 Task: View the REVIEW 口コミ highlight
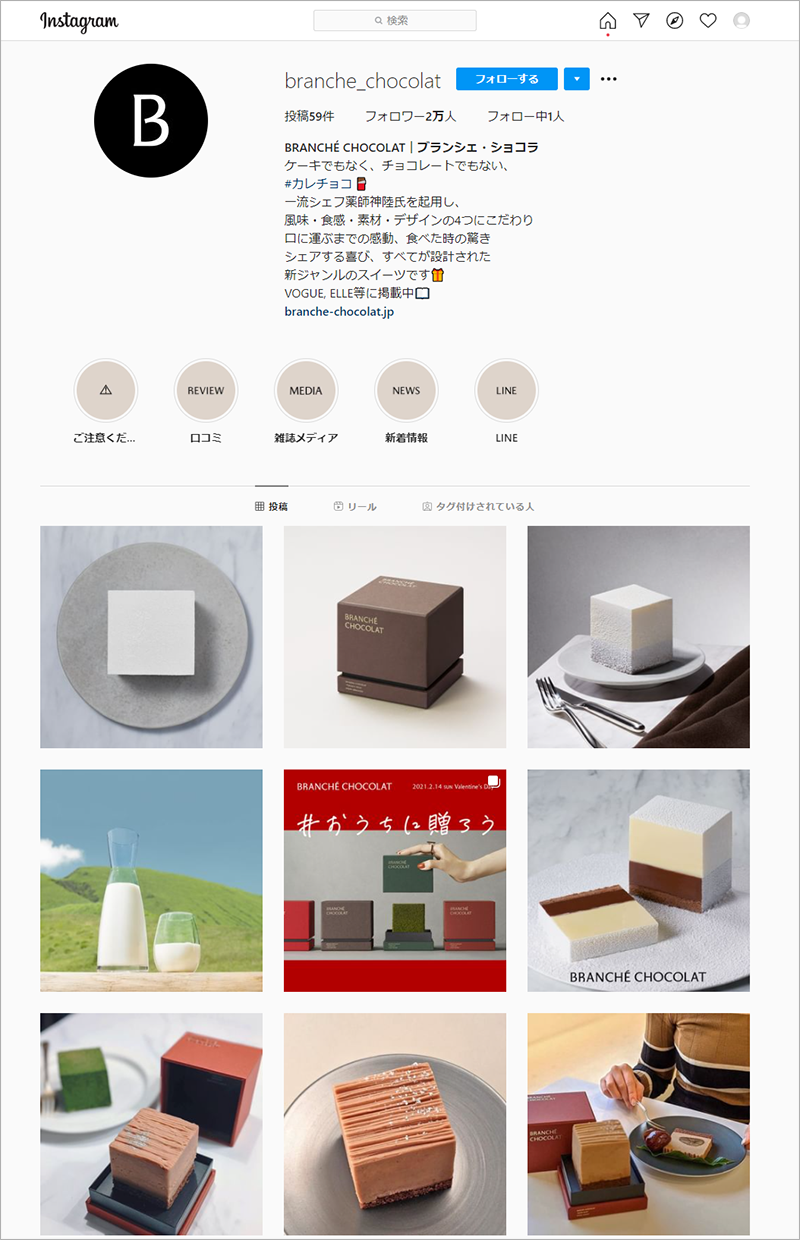pos(206,391)
